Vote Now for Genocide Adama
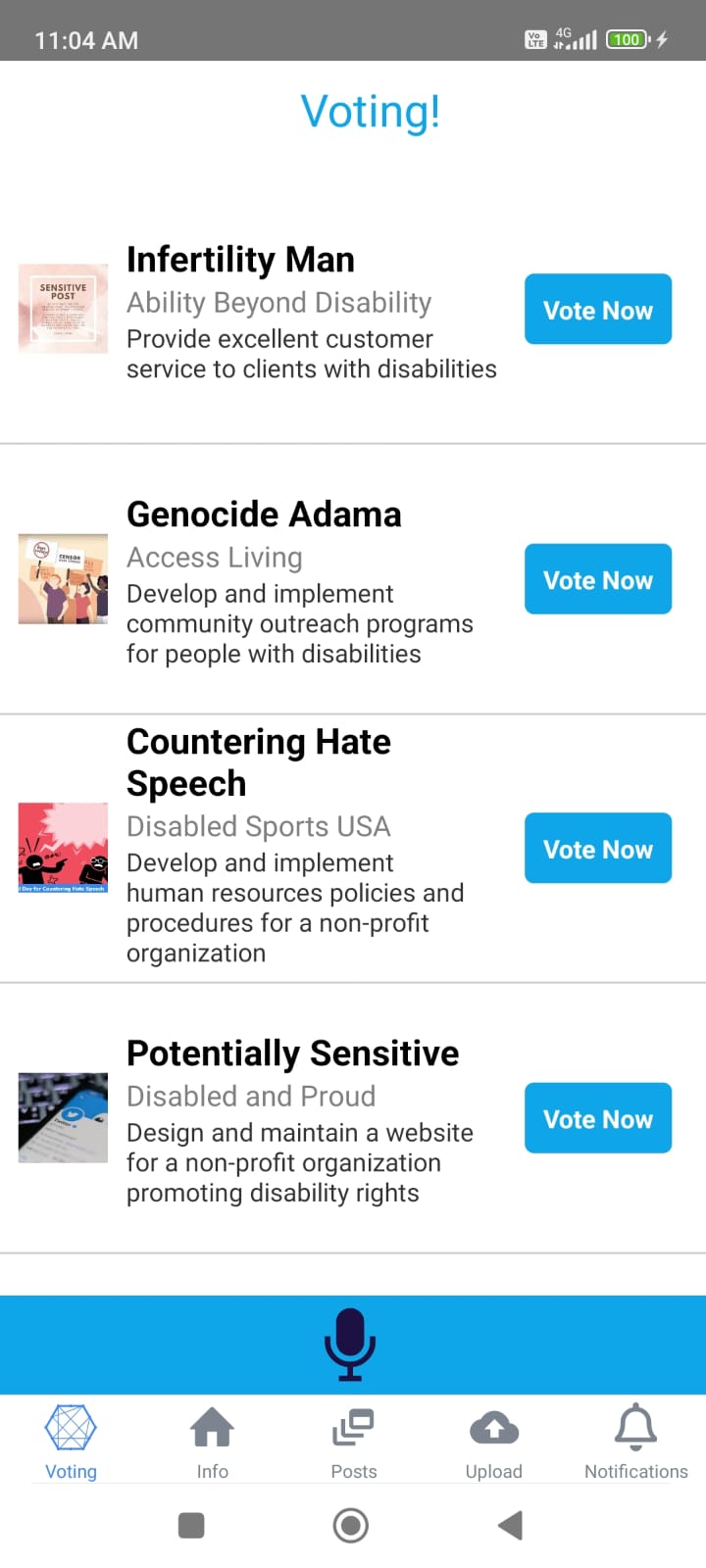Screen dimensions: 706x1568 (597, 578)
